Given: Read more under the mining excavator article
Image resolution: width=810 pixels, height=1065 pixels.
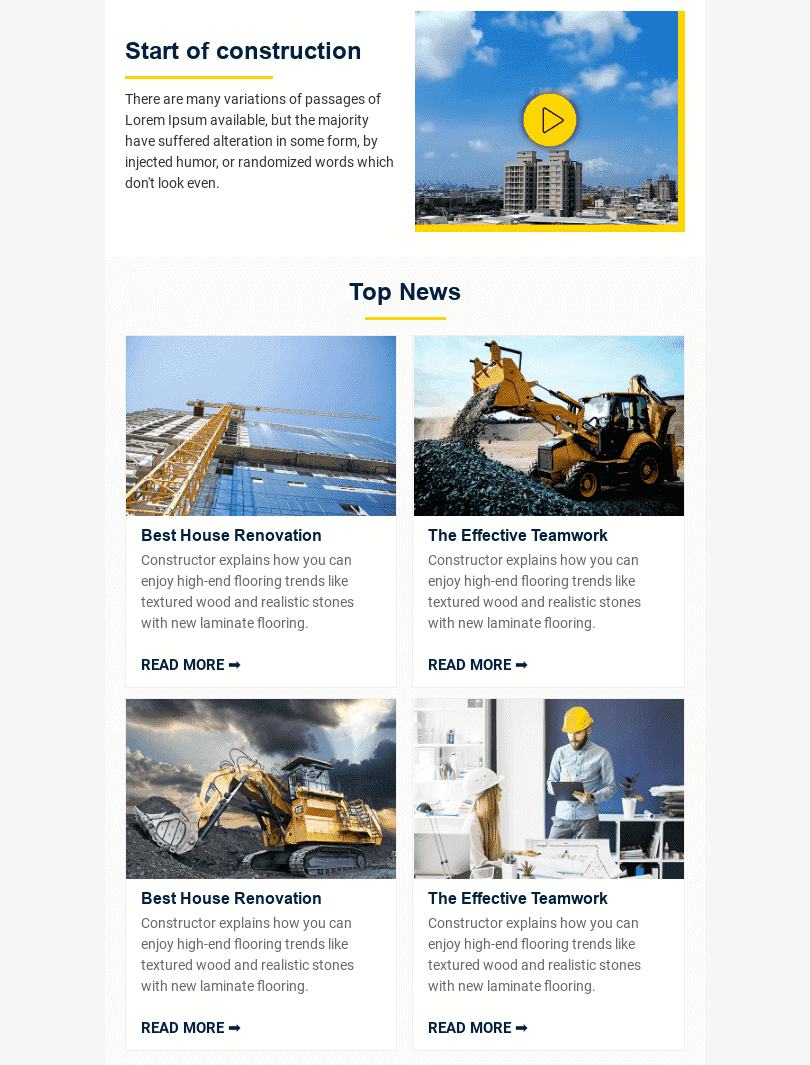Looking at the screenshot, I should tap(191, 1028).
